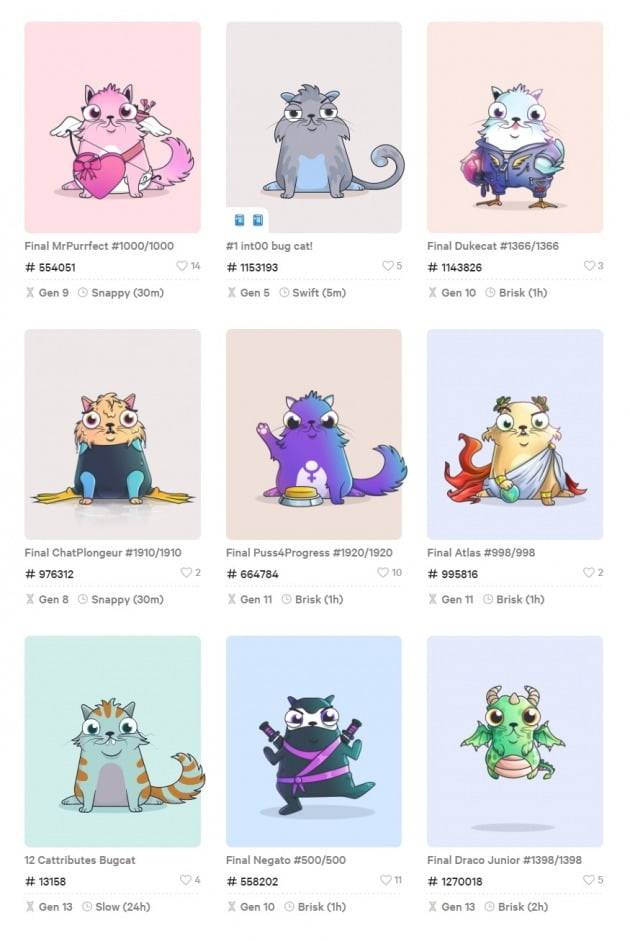Select the Final Negato #500/500 kitty
Image resolution: width=630 pixels, height=941 pixels.
(313, 741)
